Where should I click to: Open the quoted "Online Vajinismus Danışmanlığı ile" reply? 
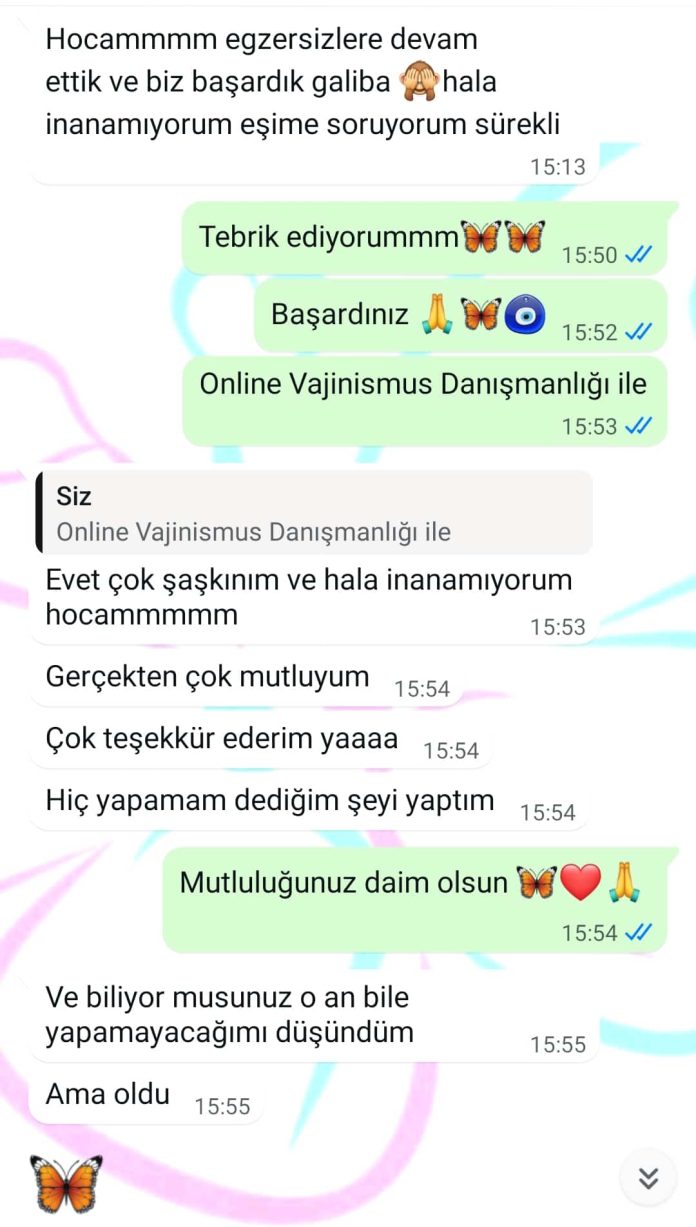click(x=314, y=513)
